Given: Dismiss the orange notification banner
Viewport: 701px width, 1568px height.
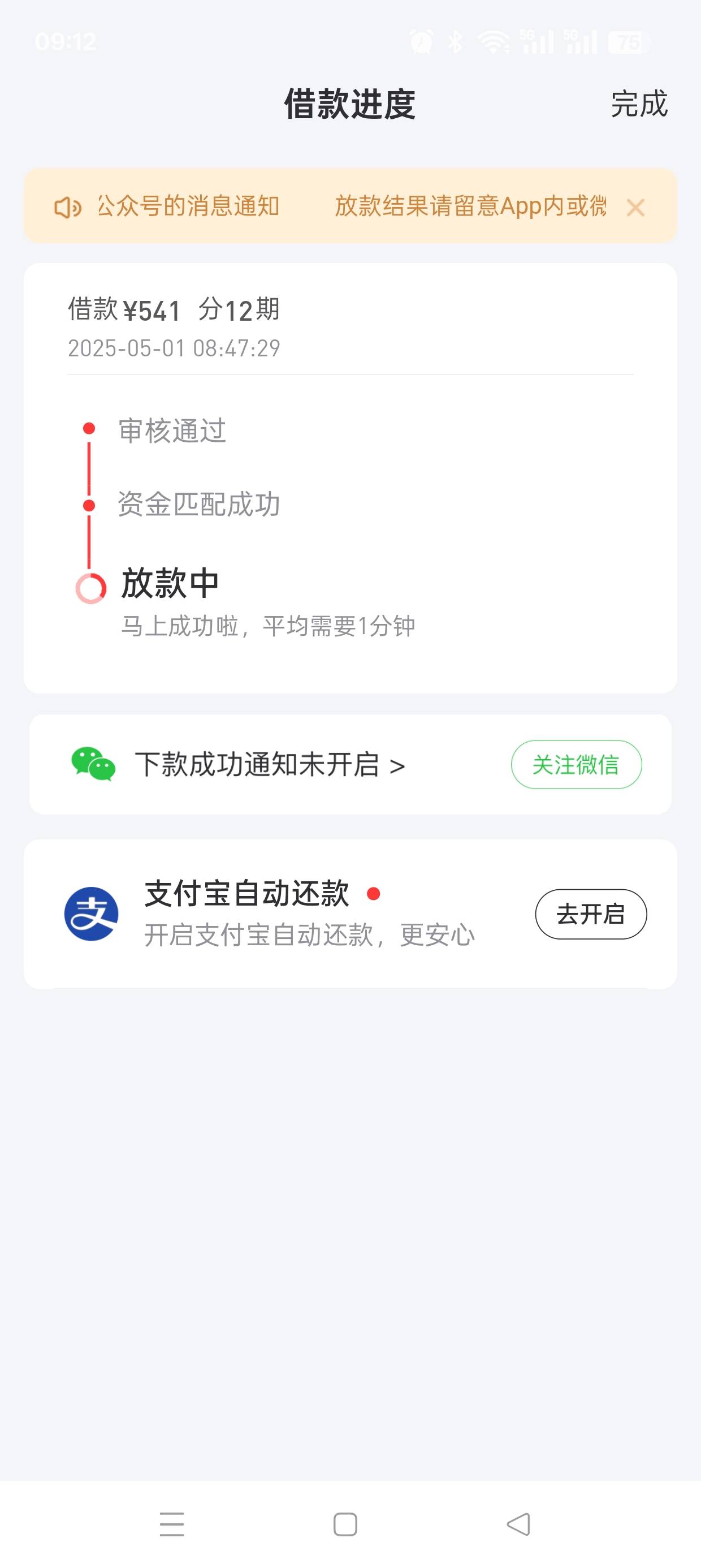Looking at the screenshot, I should click(635, 208).
